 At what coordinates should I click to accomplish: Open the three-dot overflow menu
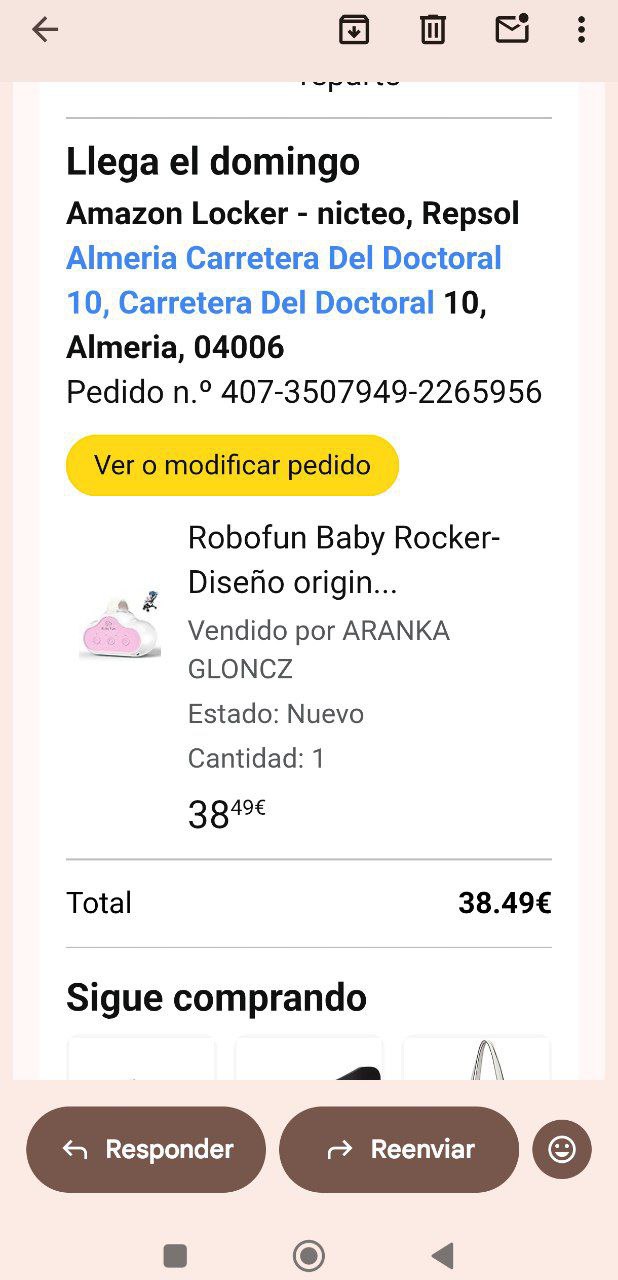pos(580,30)
